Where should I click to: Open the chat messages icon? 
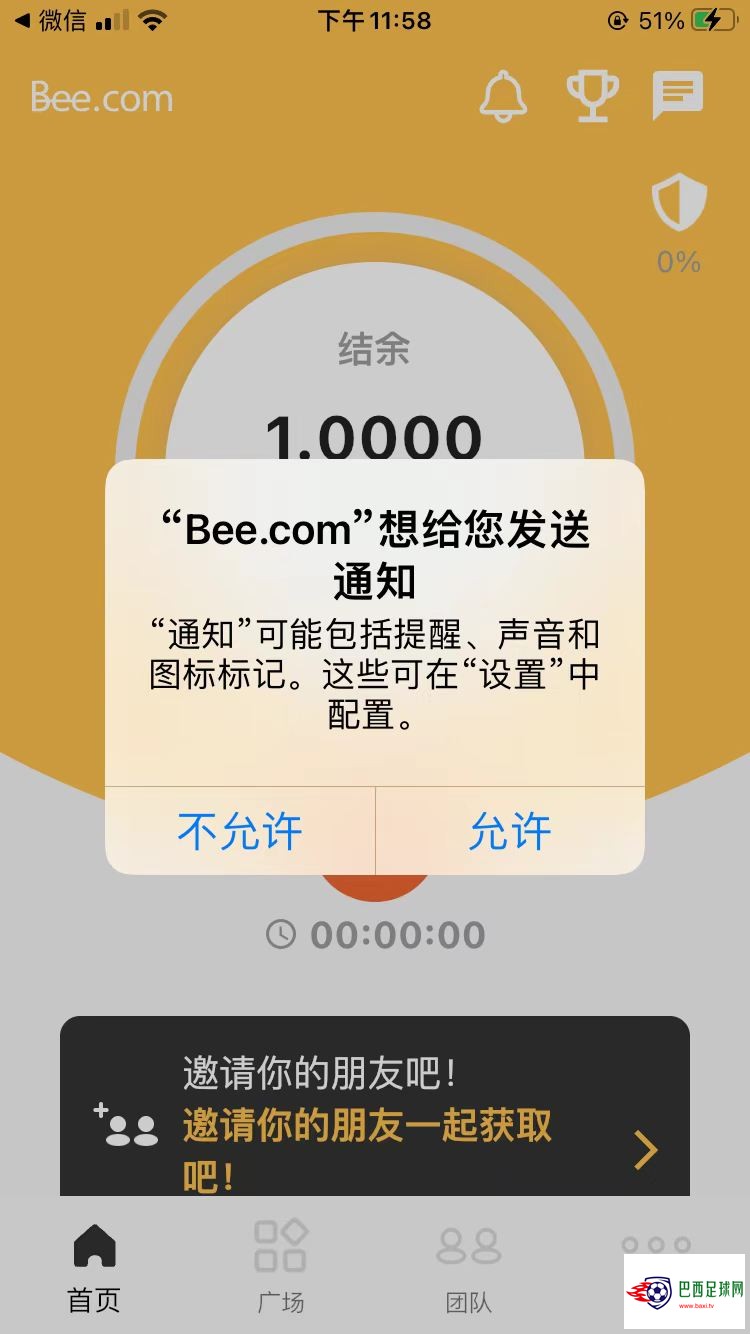(678, 96)
